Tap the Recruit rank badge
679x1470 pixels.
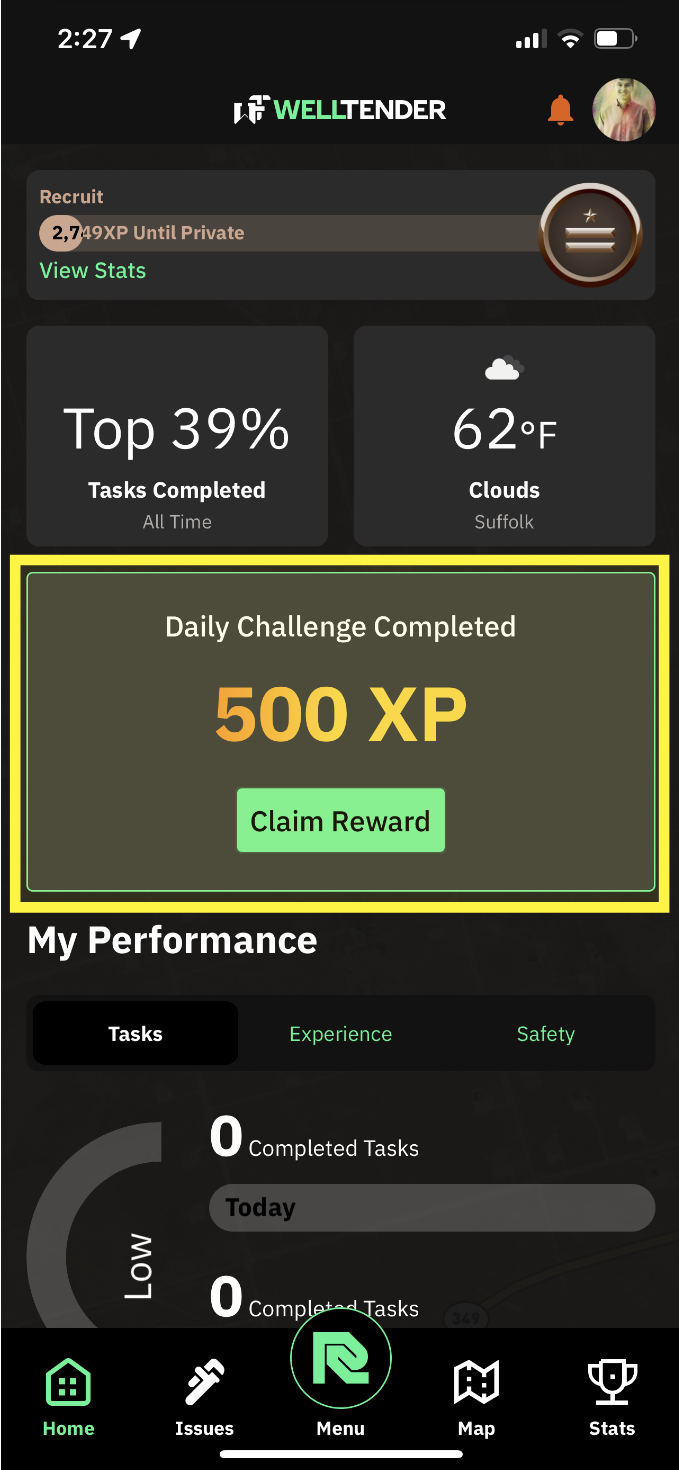pos(590,236)
